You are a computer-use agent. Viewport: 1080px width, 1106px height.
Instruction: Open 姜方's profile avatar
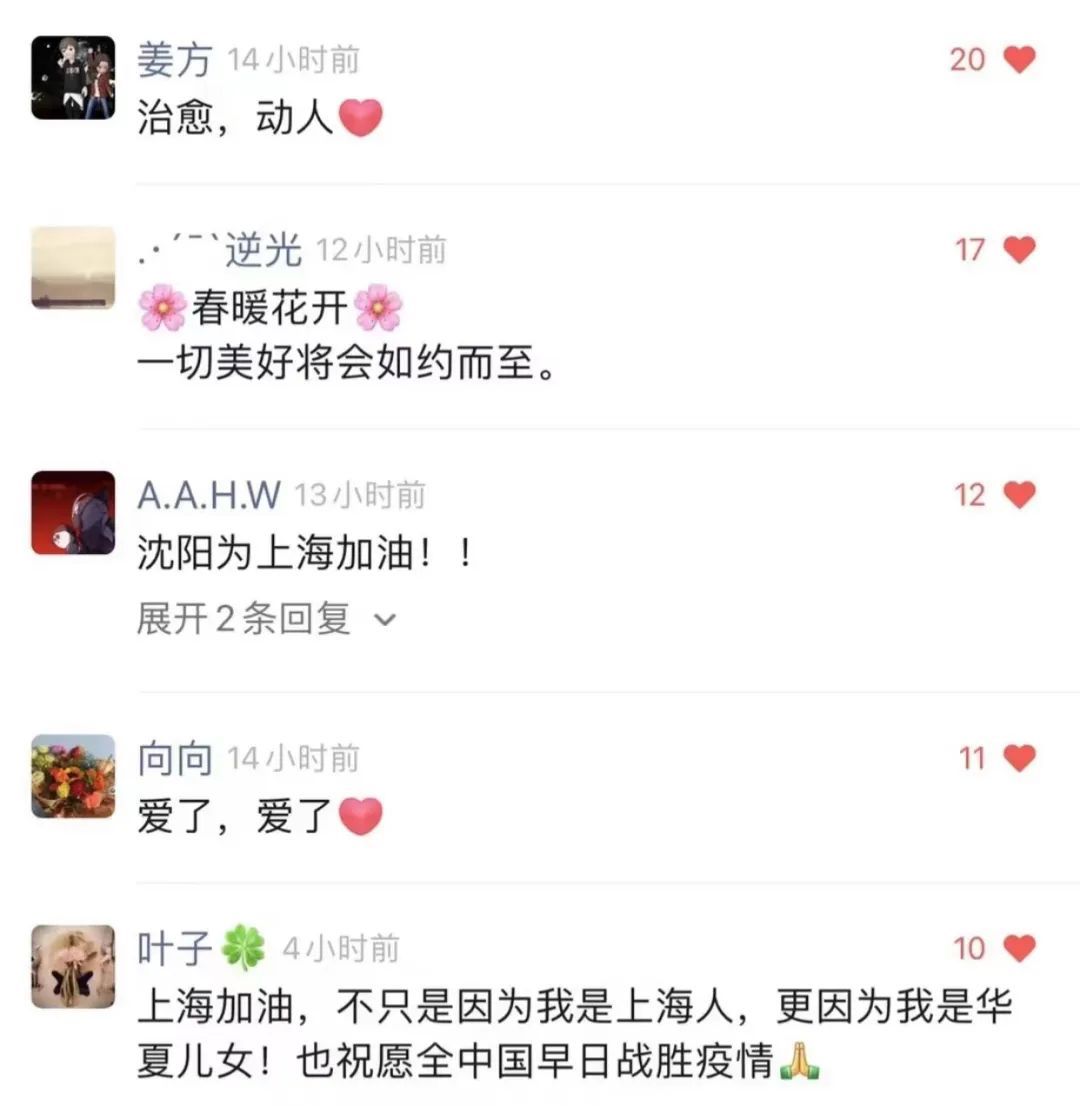73,78
